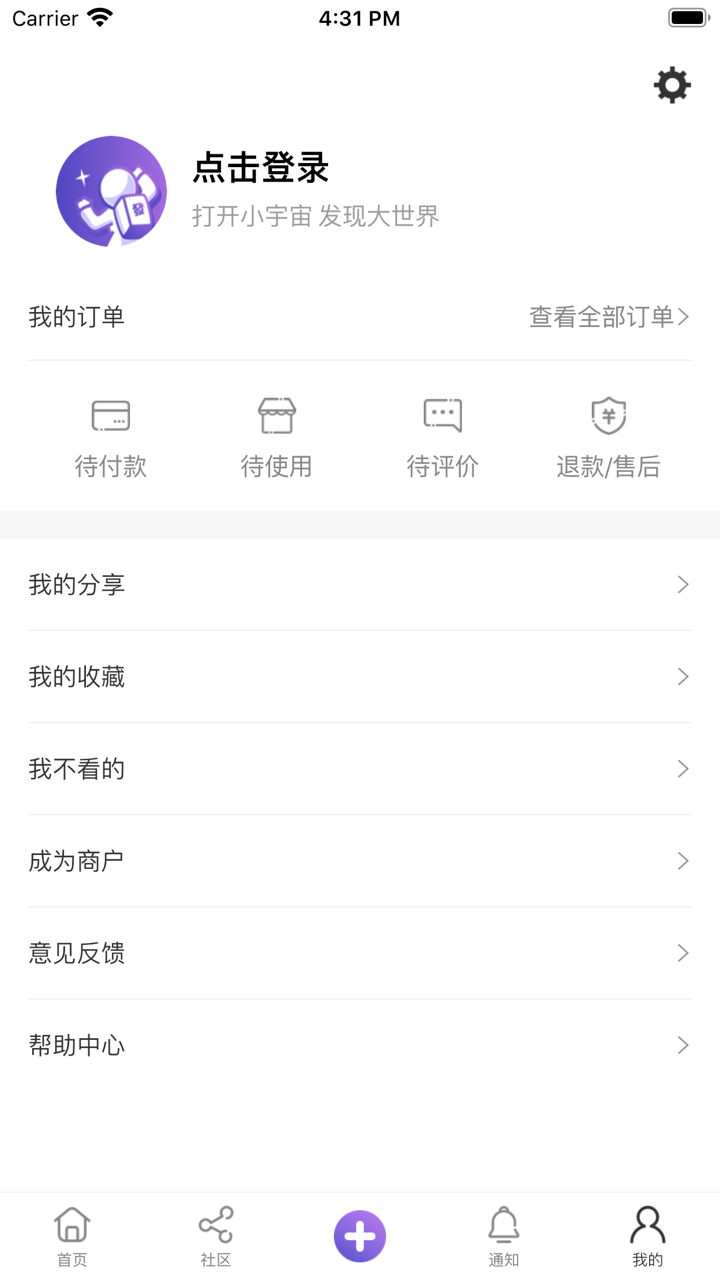Viewport: 720px width, 1280px height.
Task: Click the 首页 home tab icon
Action: [71, 1223]
